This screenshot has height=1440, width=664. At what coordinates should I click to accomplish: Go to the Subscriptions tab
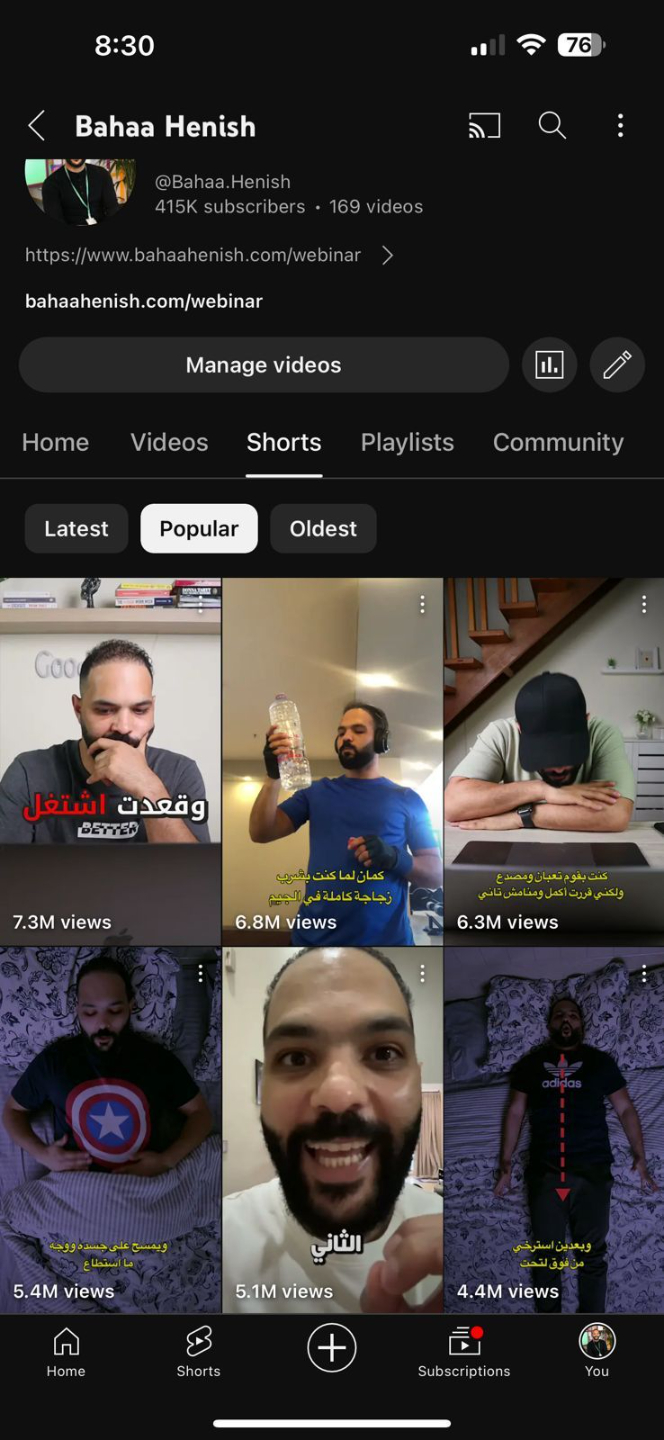pos(464,1352)
